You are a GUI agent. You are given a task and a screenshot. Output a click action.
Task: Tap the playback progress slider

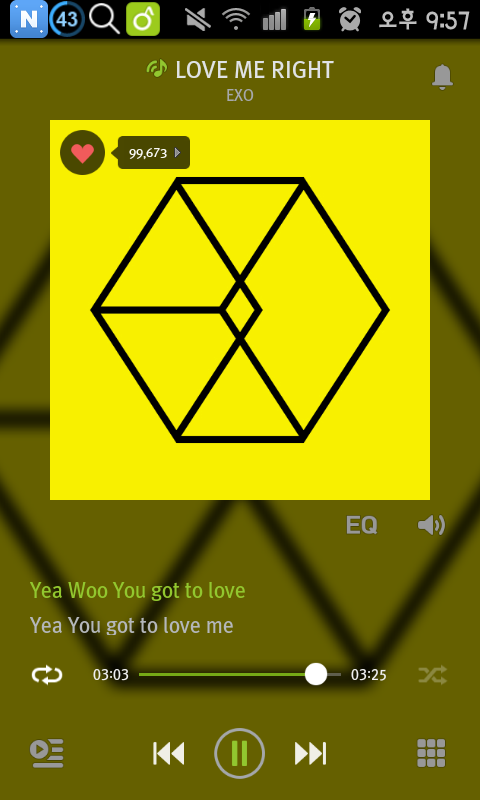pyautogui.click(x=240, y=674)
